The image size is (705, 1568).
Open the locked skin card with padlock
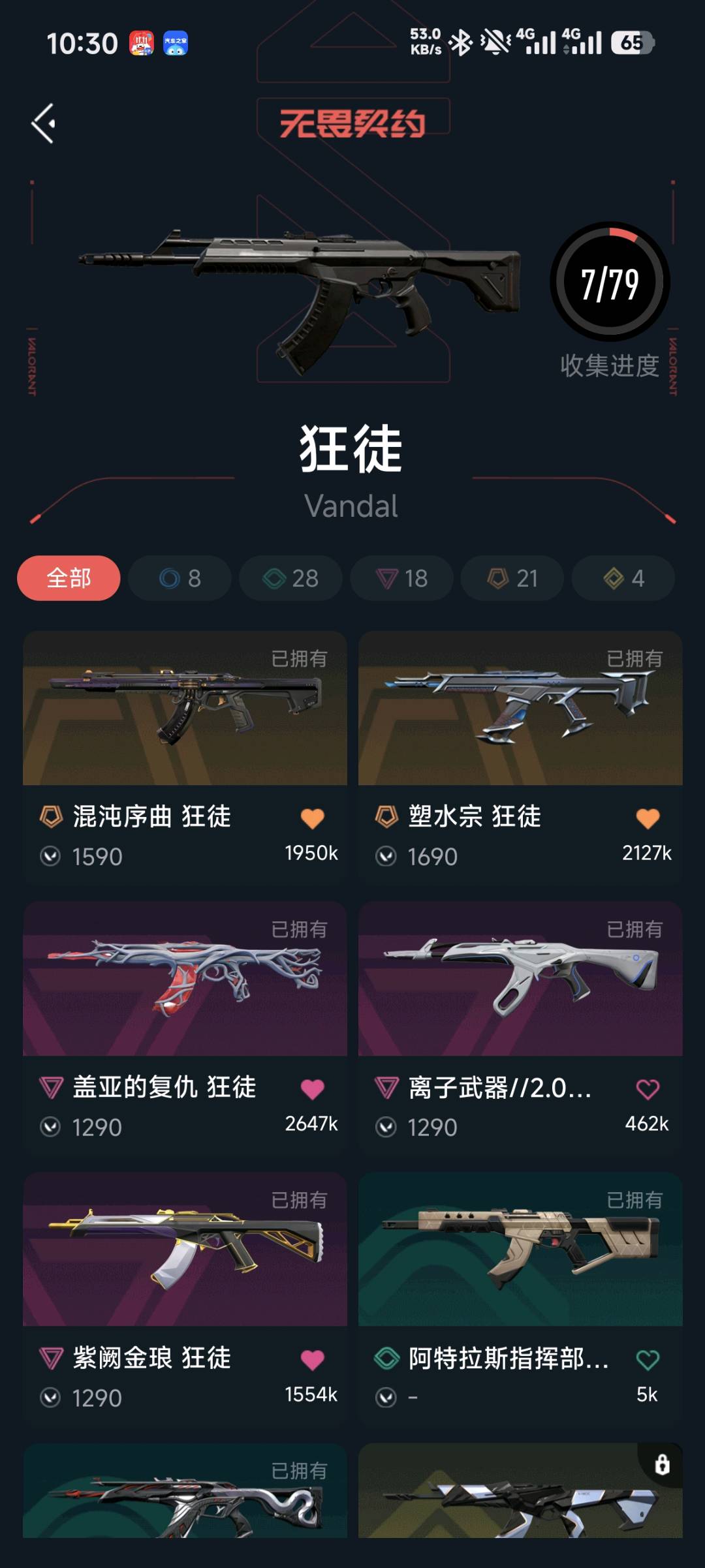[520, 1490]
